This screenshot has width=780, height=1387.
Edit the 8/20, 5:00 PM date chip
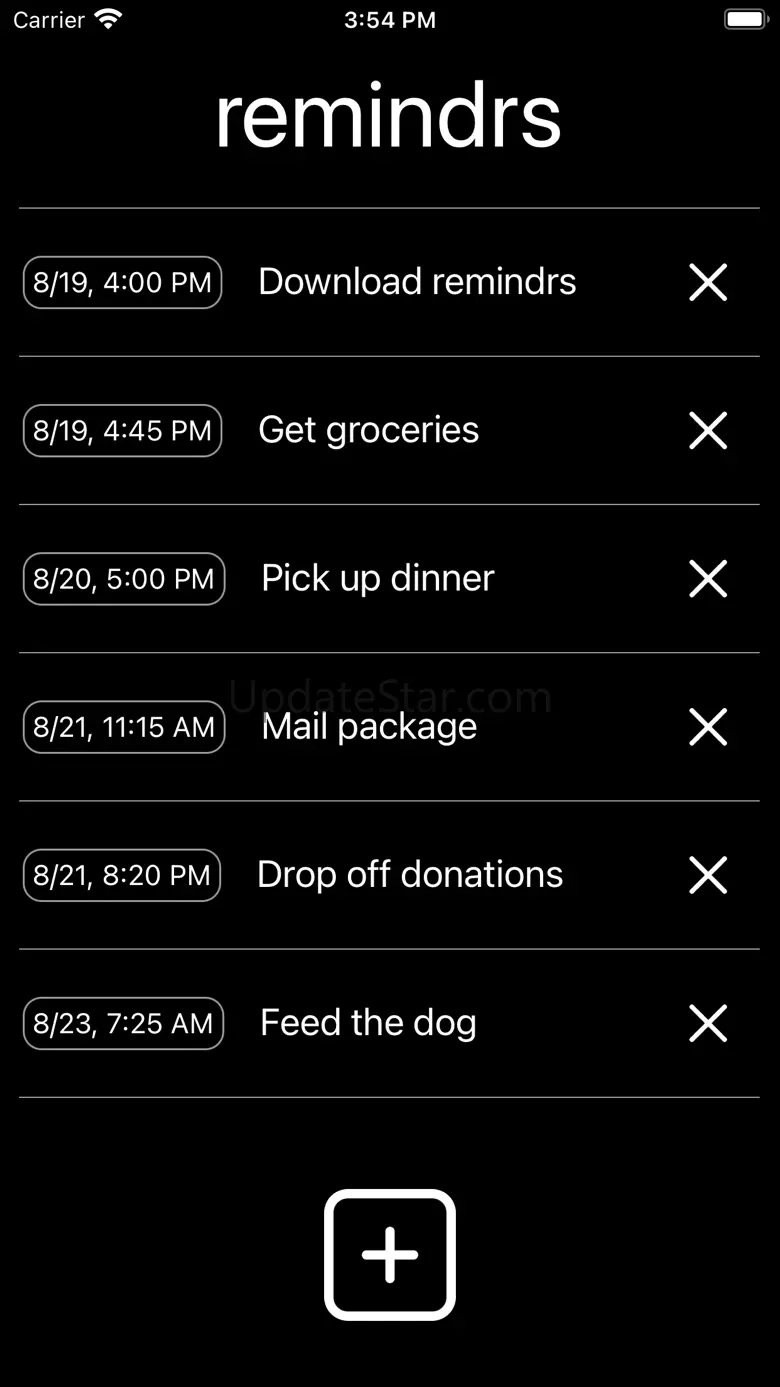pos(124,579)
